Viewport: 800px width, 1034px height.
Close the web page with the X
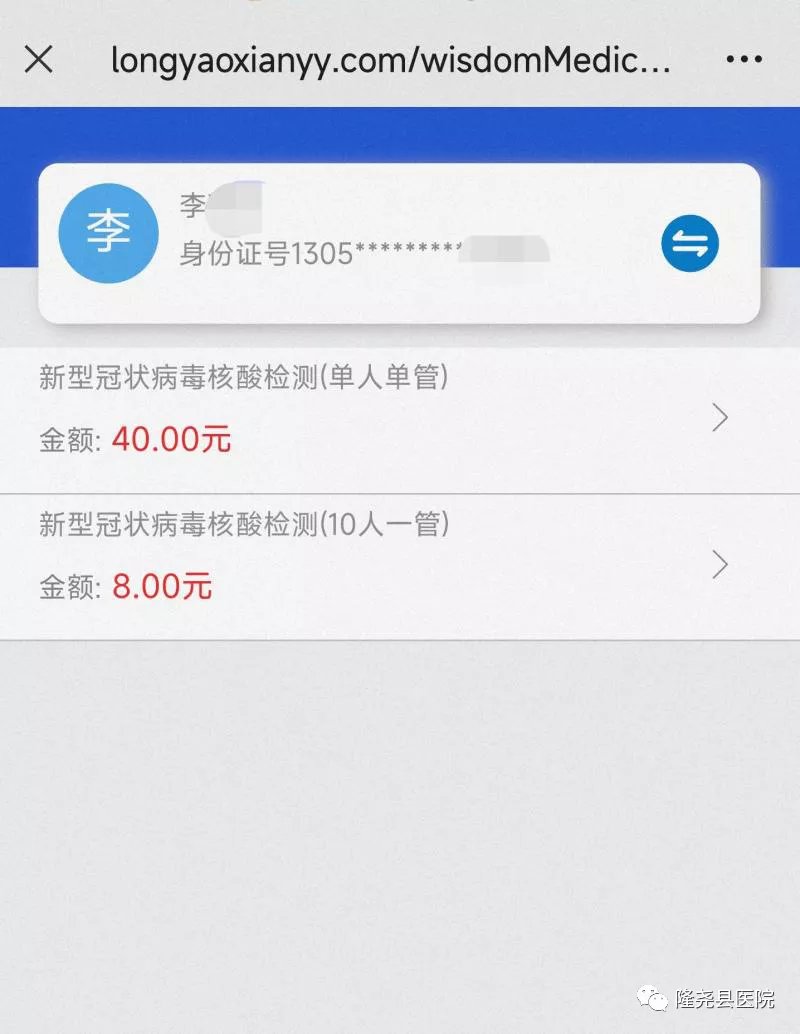pos(39,60)
